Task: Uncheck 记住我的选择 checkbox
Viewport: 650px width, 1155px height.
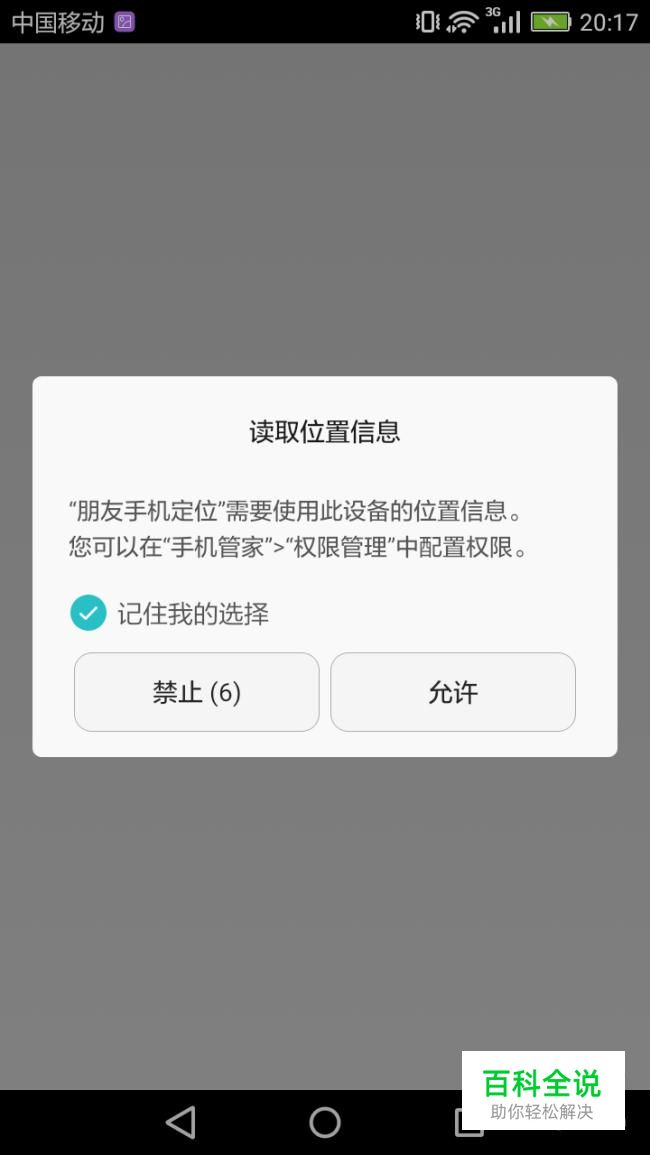Action: [x=88, y=613]
